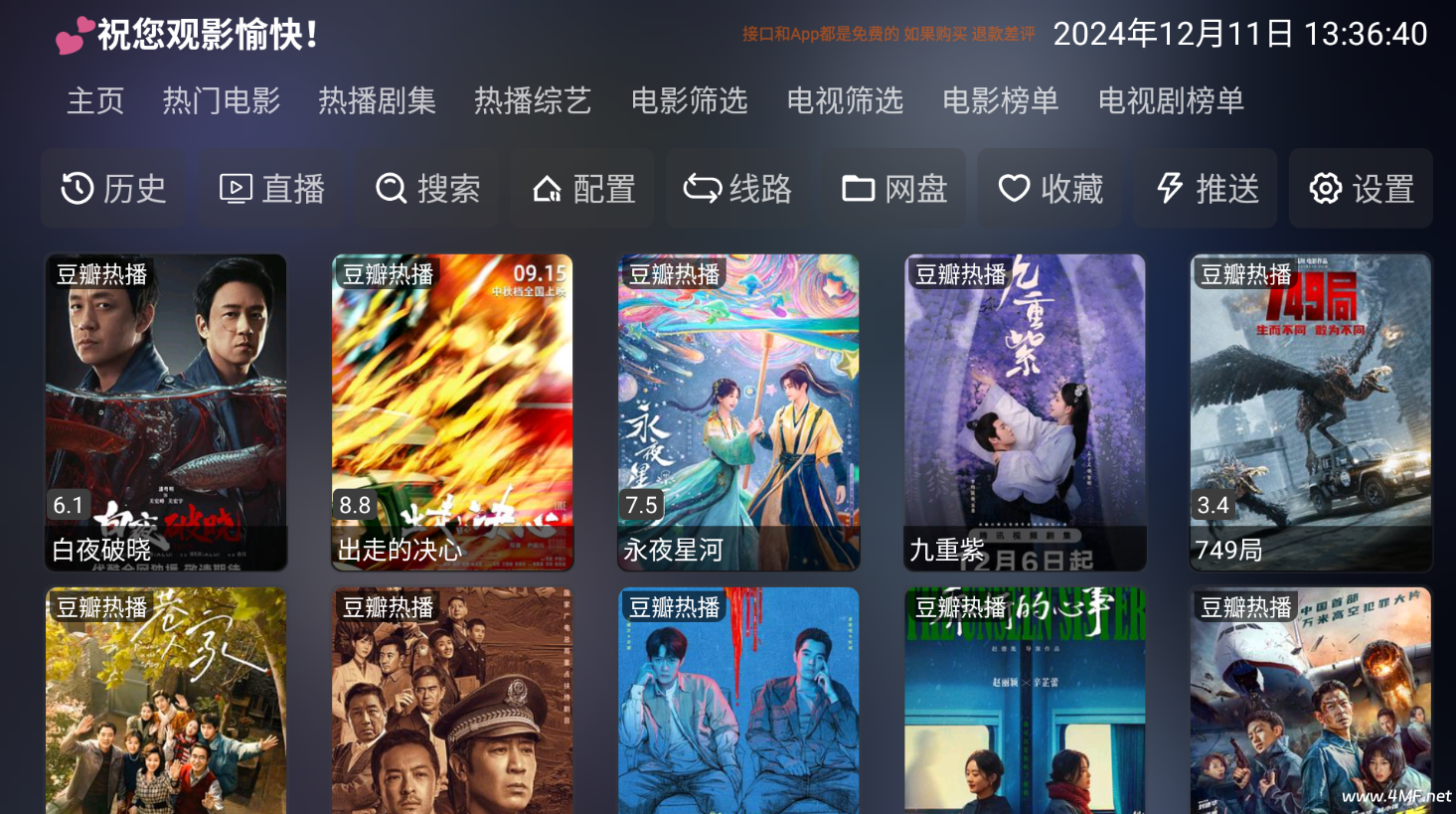
Task: Tap the 搜索 search button
Action: [427, 189]
